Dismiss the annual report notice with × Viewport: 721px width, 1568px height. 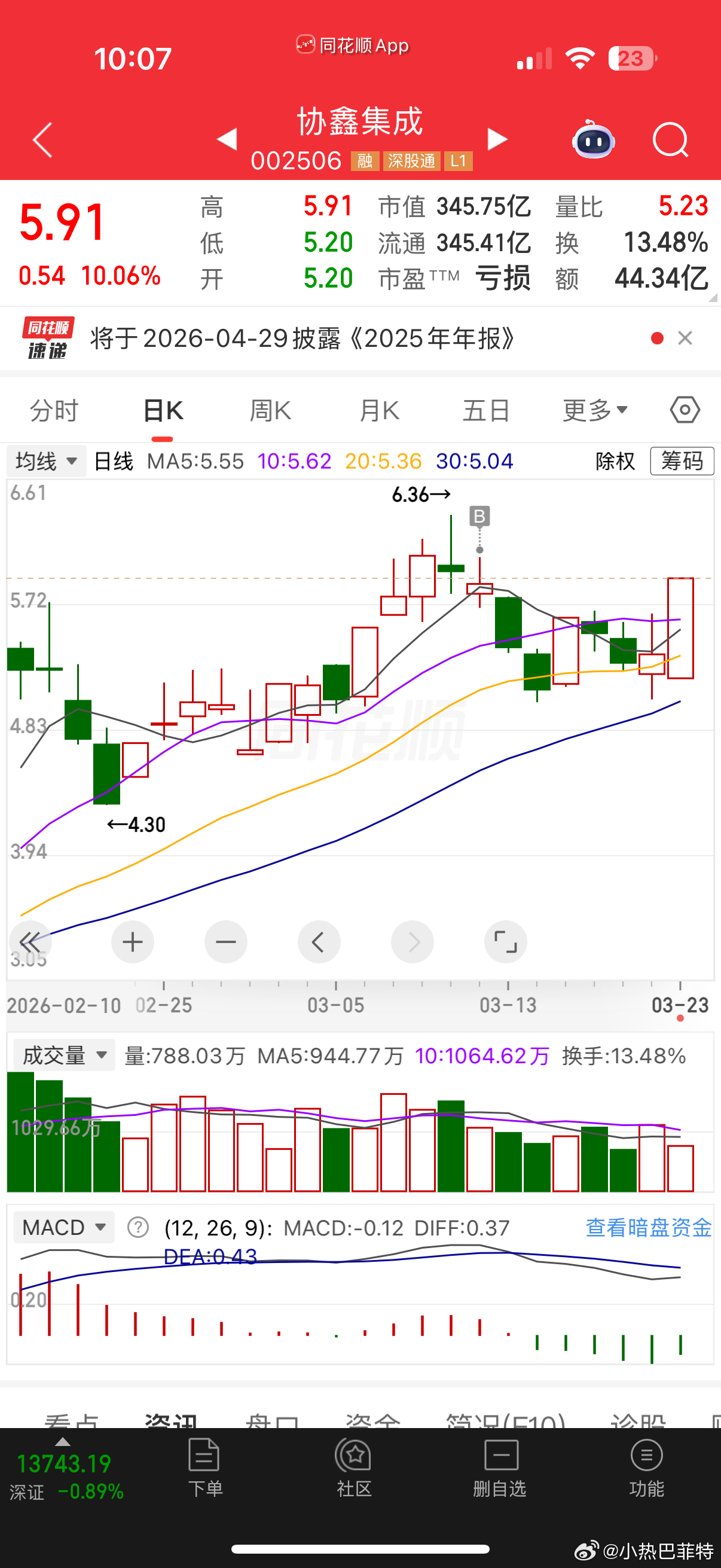(686, 339)
